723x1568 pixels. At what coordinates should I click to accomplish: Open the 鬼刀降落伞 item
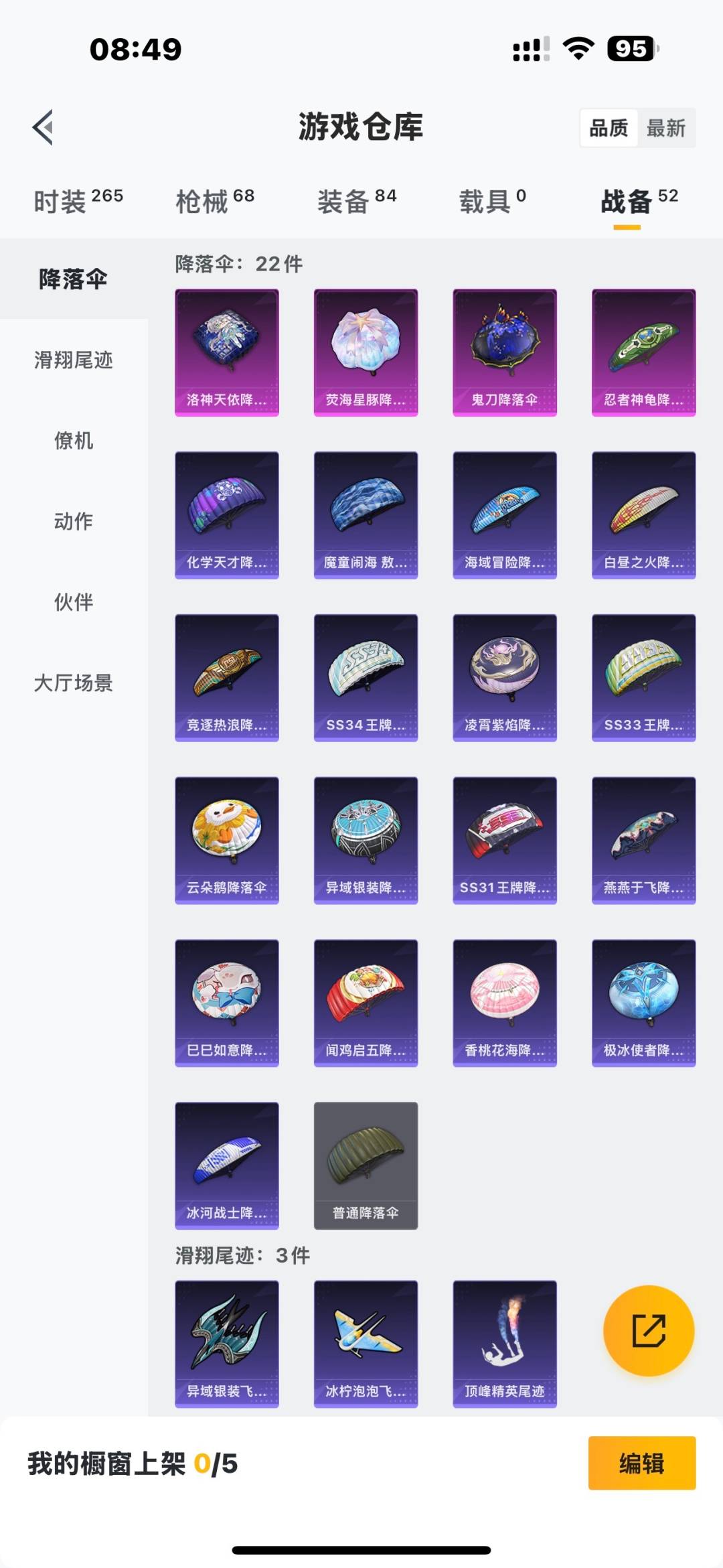point(505,352)
